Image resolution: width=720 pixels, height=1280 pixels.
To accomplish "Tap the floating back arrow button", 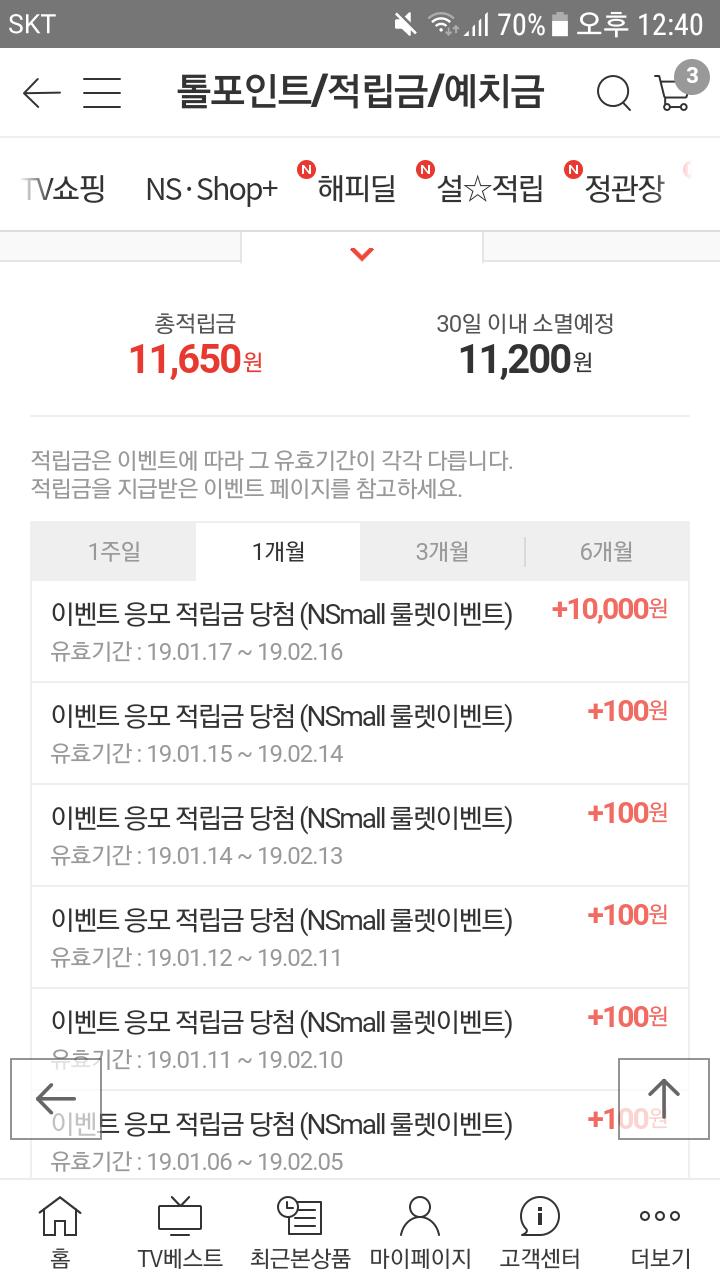I will click(56, 1098).
